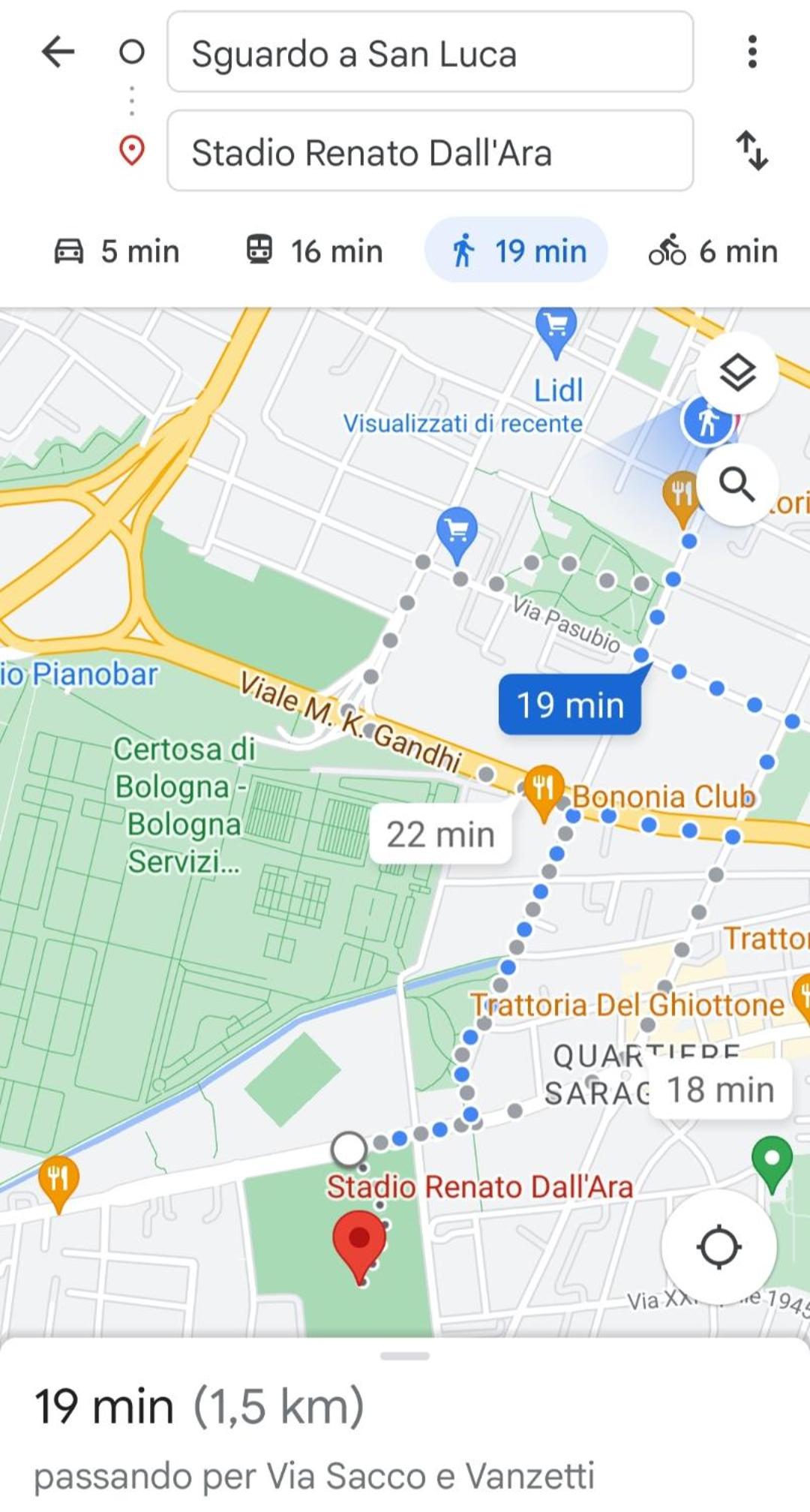Expand the 19 min route details sheet
The image size is (810, 1512).
coord(405,1425)
